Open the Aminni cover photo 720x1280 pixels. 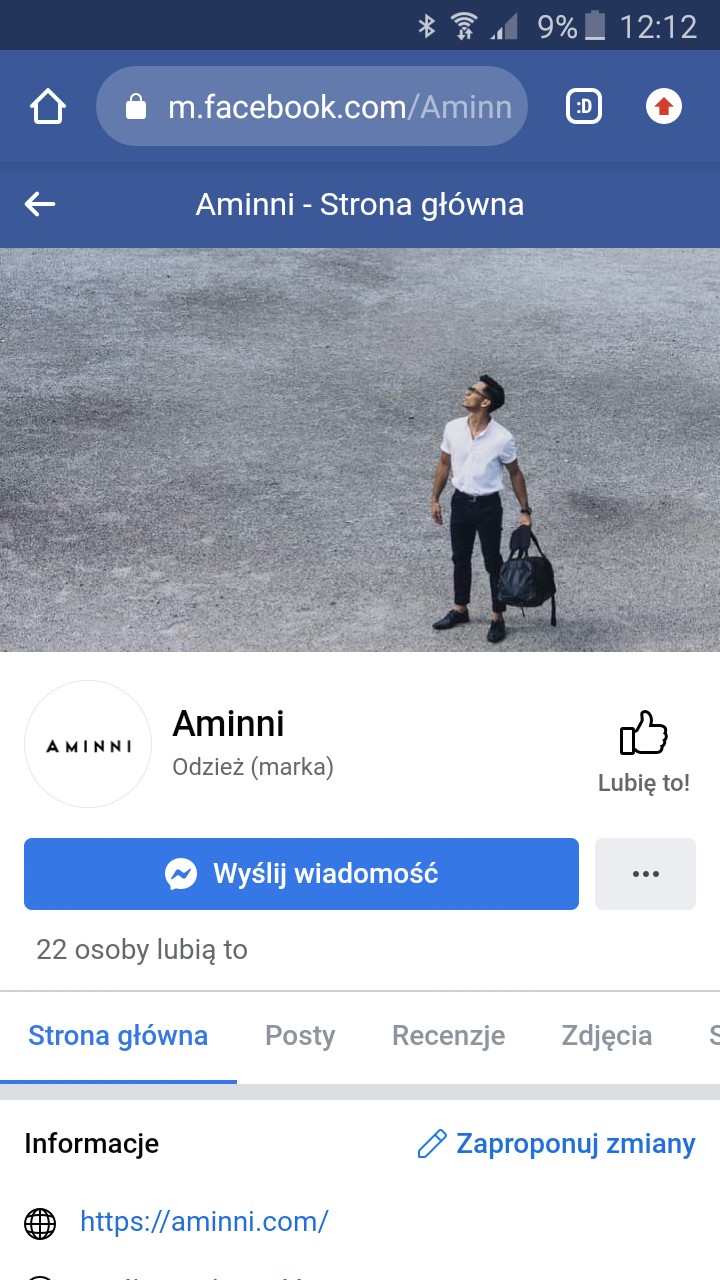tap(360, 450)
